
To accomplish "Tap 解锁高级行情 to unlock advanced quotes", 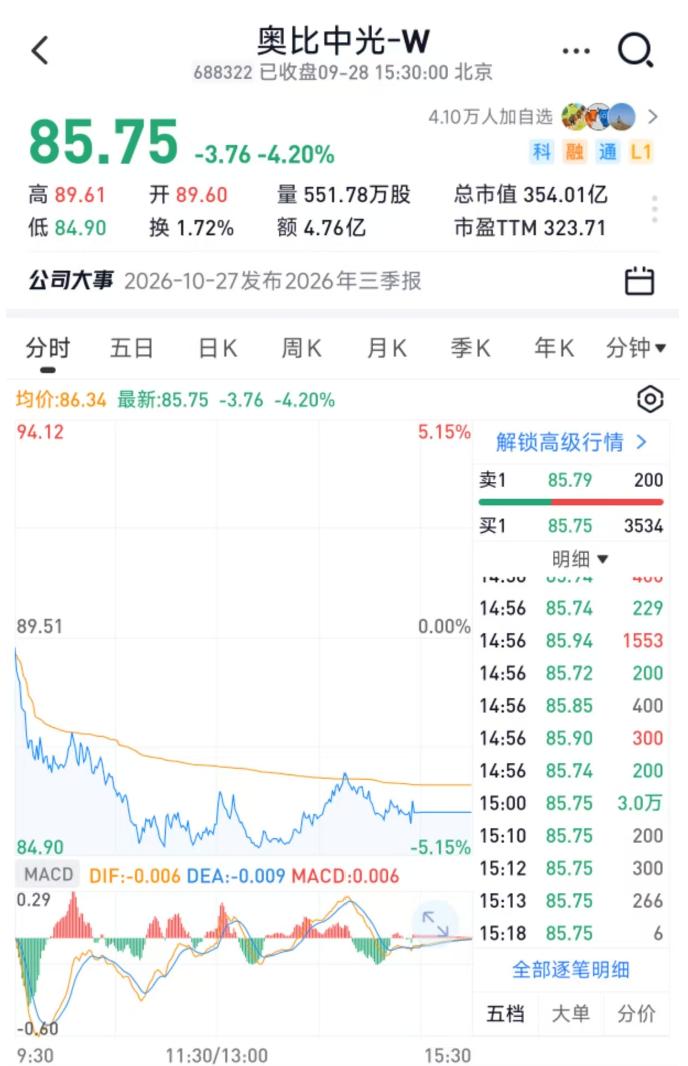I will (x=571, y=443).
